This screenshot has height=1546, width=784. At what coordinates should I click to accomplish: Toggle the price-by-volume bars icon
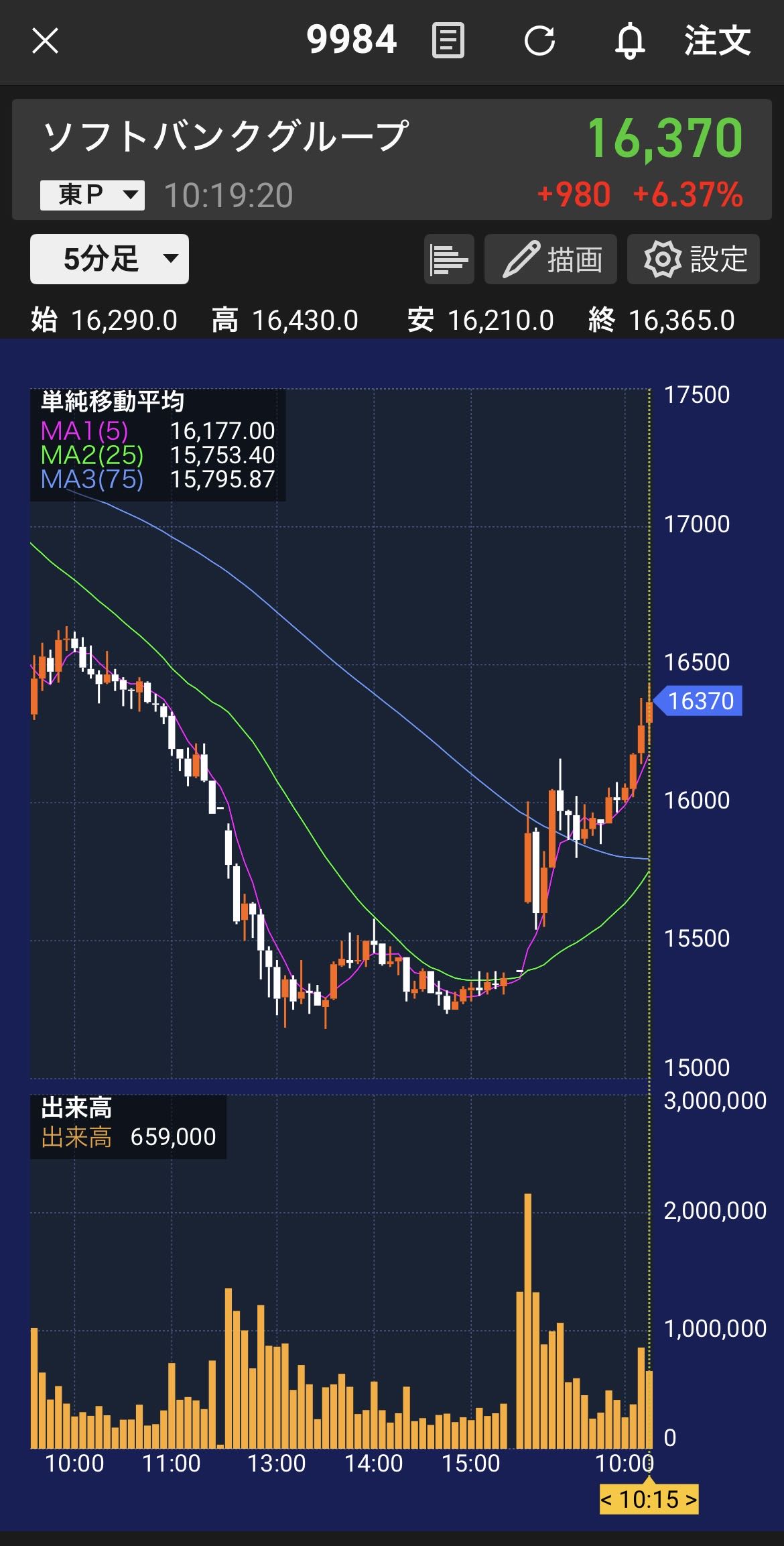449,259
